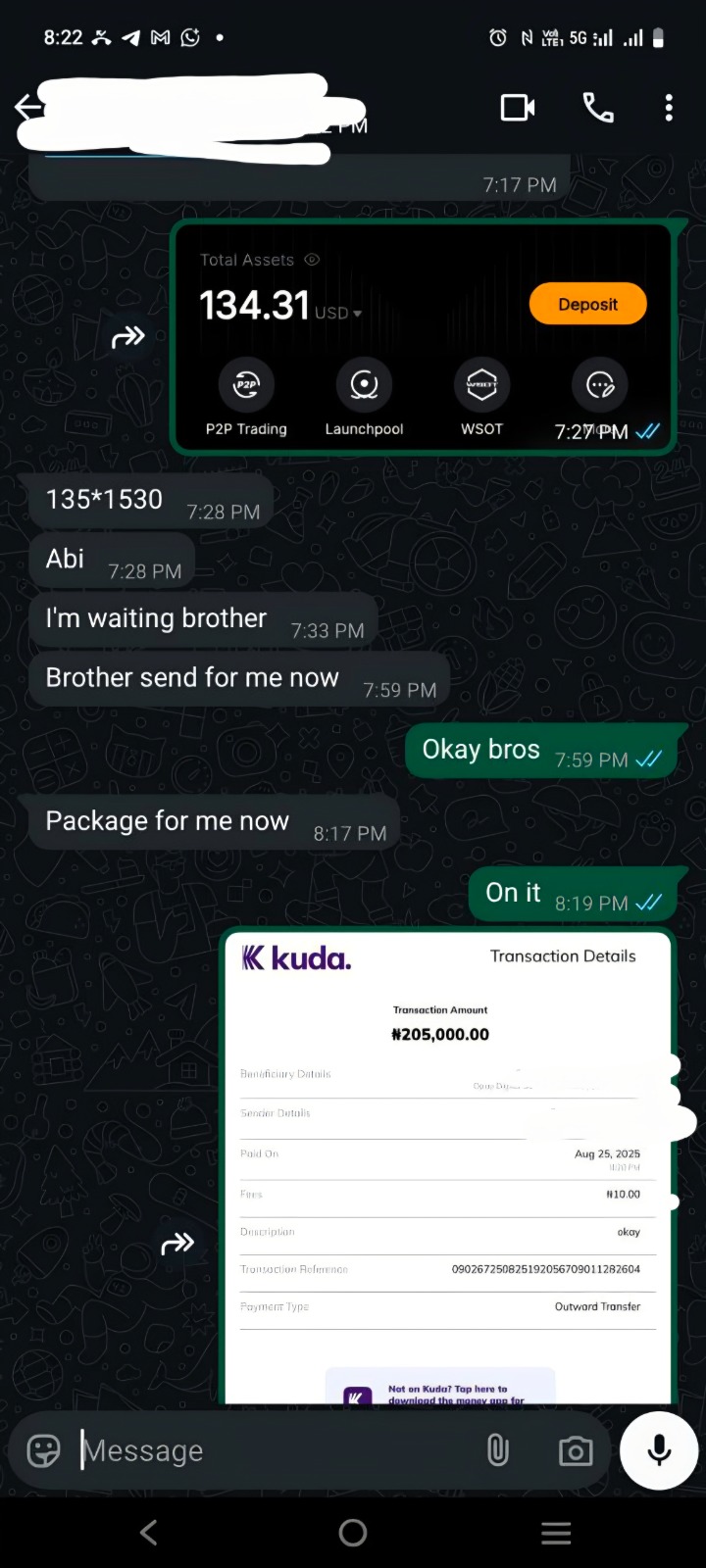
Task: Focus the Message text field
Action: click(x=275, y=1450)
